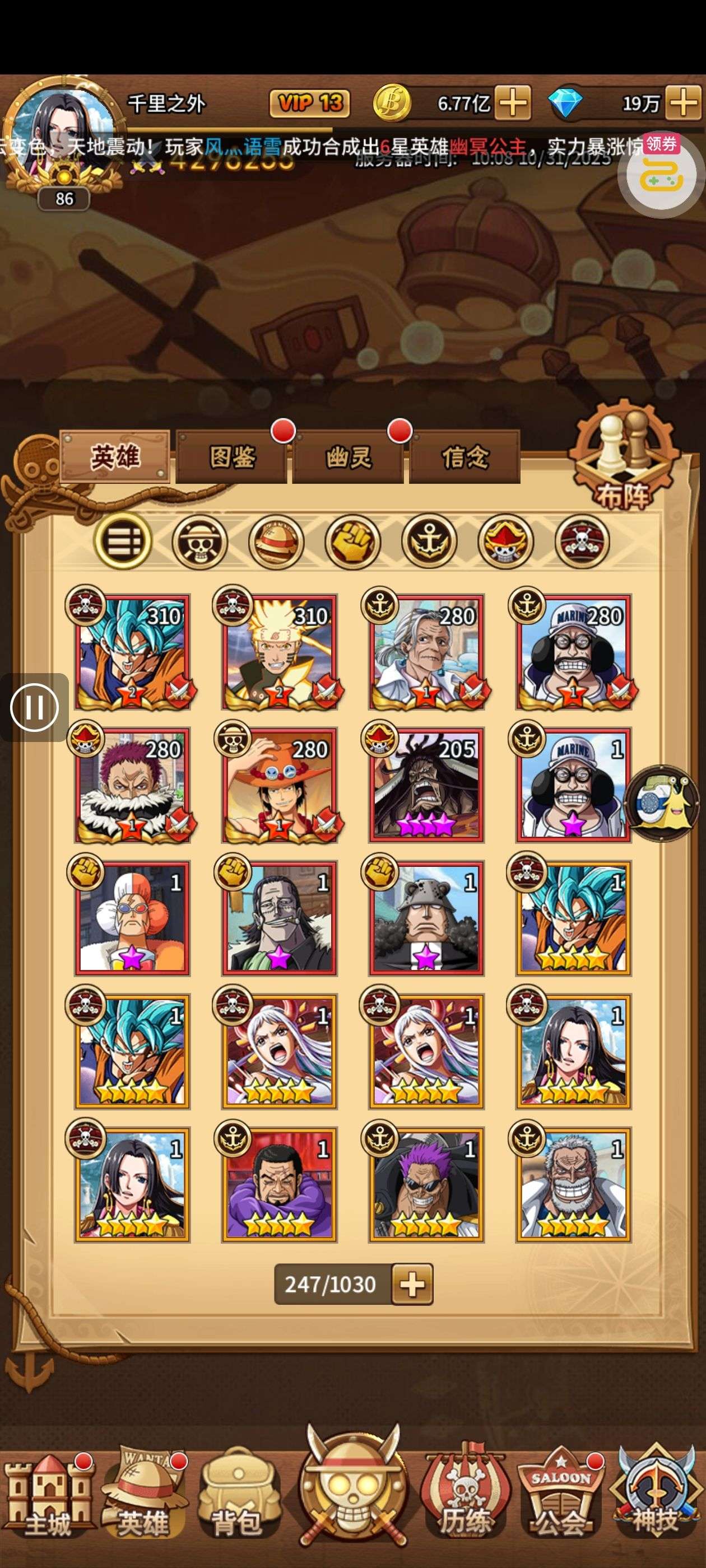Add more diamonds with plus button
706x1568 pixels.
coord(683,102)
